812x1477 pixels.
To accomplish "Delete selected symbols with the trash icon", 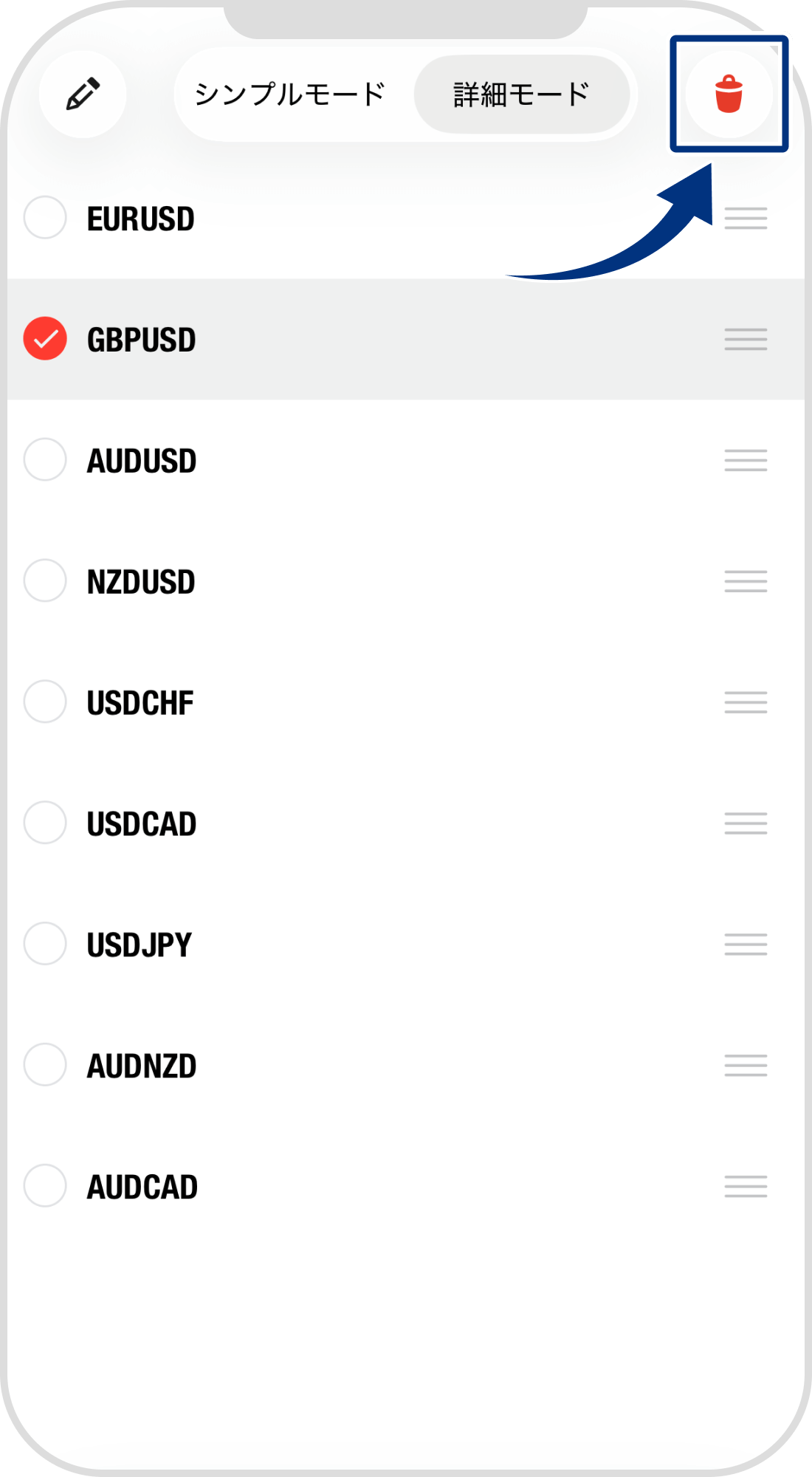I will pos(729,95).
